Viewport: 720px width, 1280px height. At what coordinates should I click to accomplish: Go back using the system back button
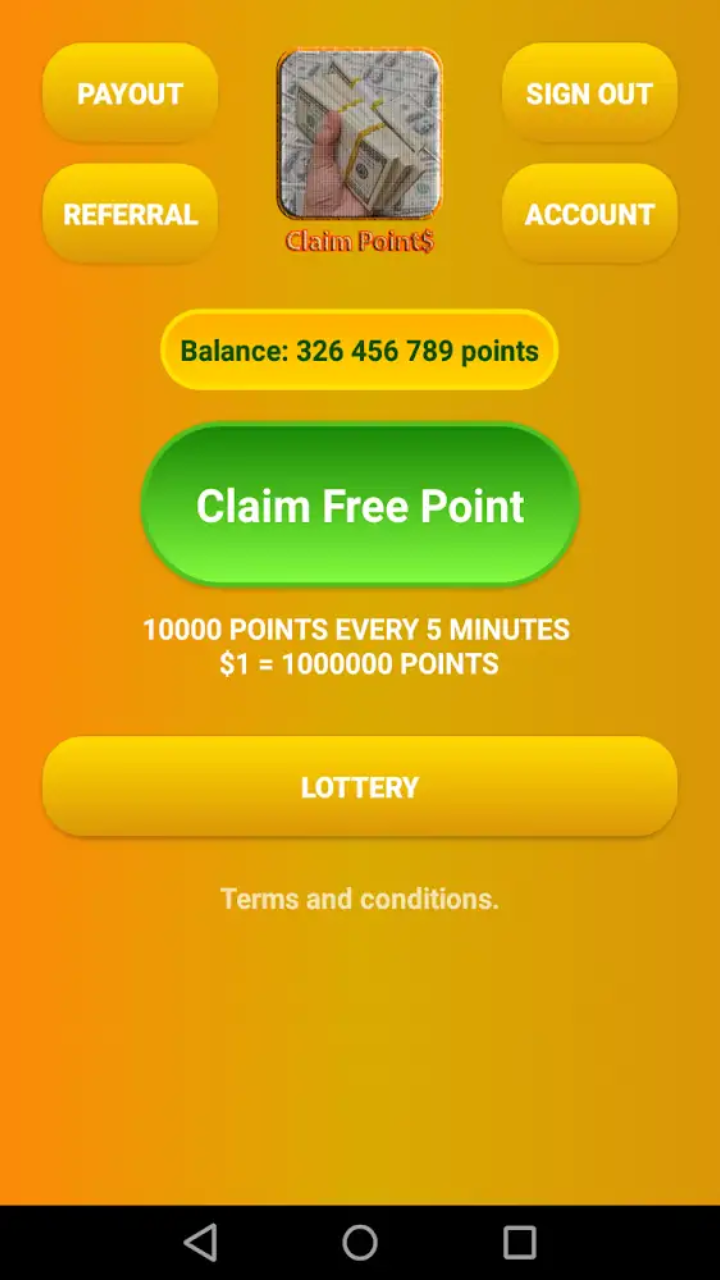[x=200, y=1242]
